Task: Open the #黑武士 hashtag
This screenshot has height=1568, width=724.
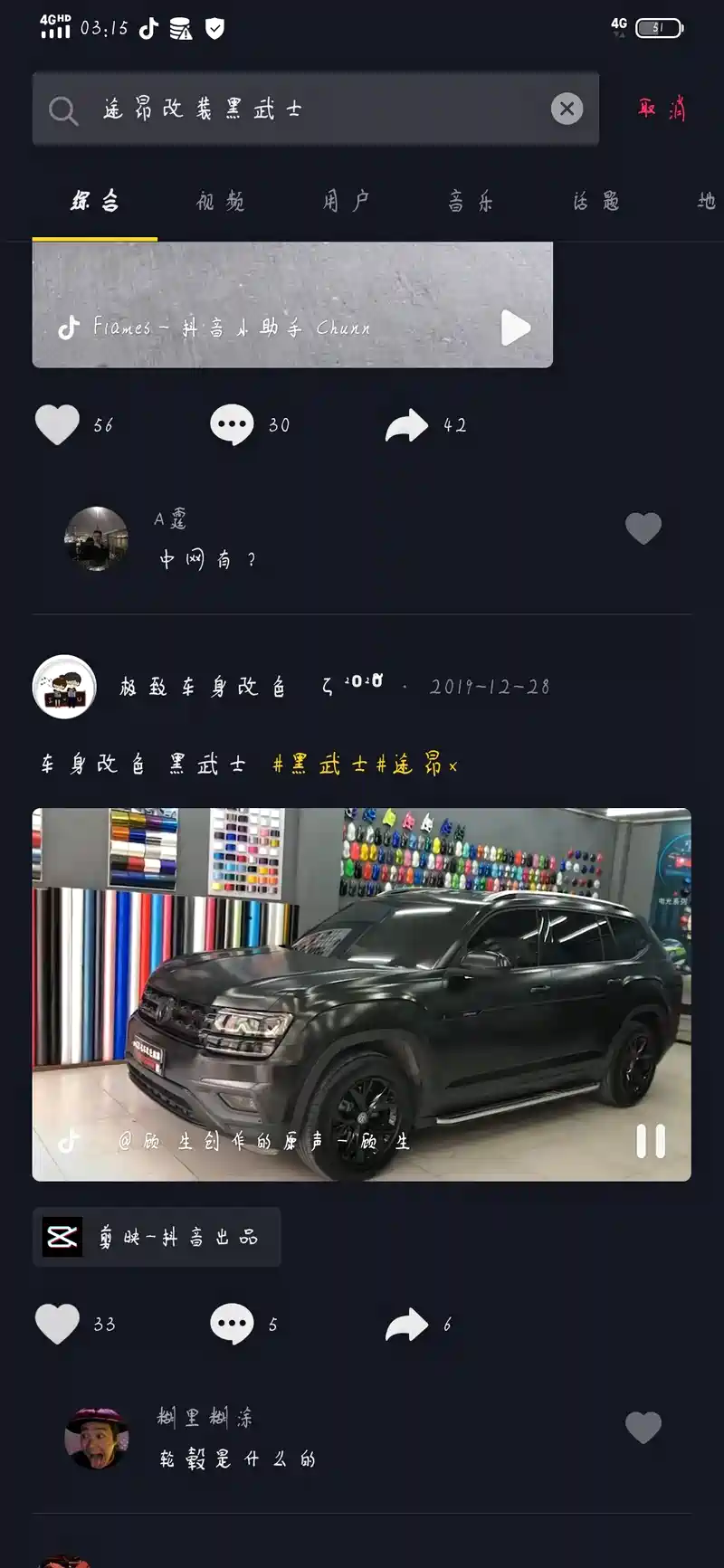Action: 322,765
